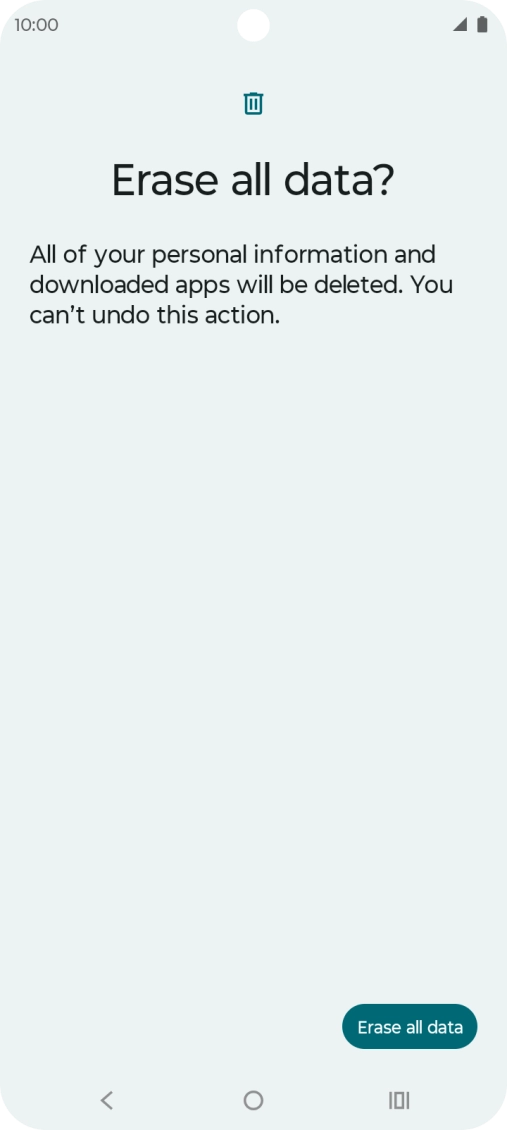Confirm with the Erase all data button
Viewport: 507px width, 1130px height.
pos(409,1026)
